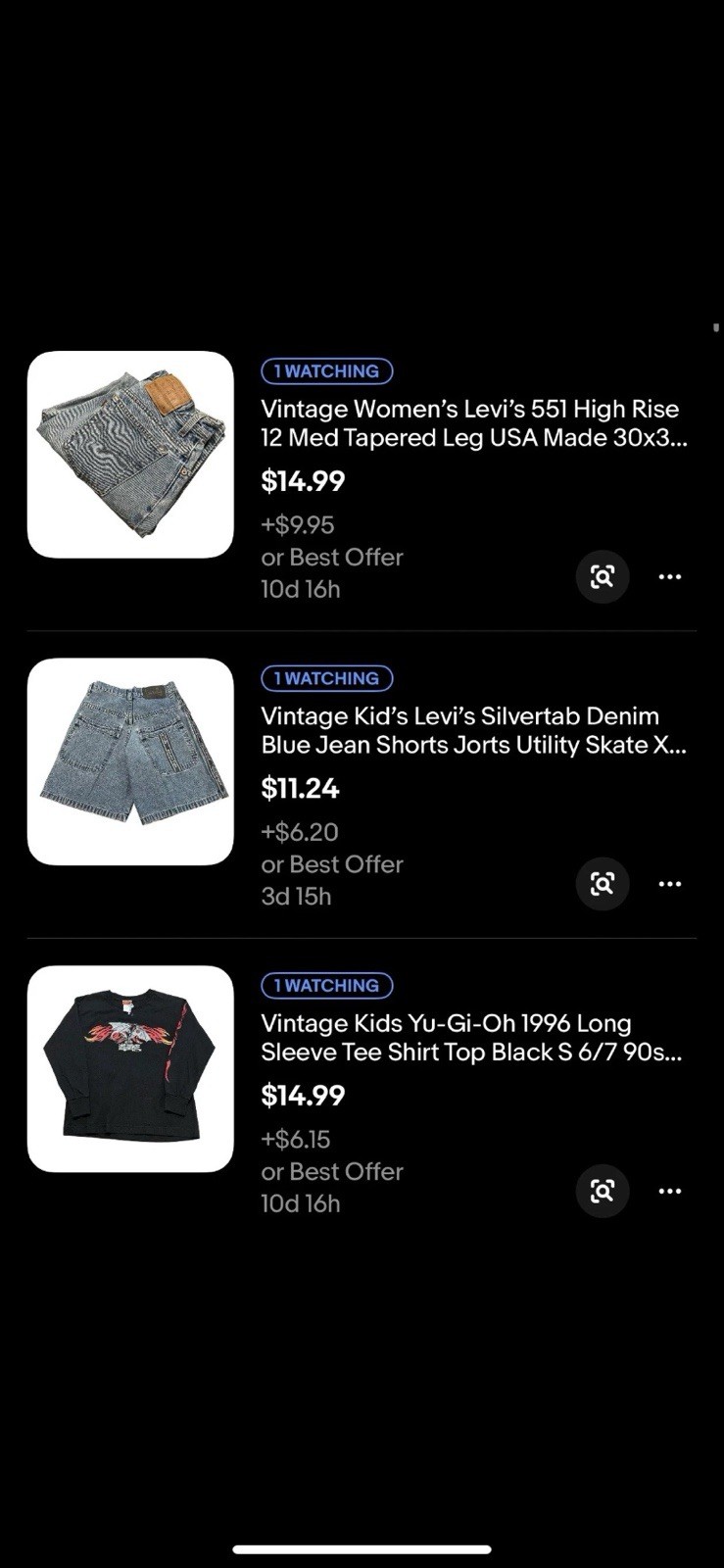
Task: Tap the camera search icon on the Yu-Gi-Oh shirt listing
Action: pos(603,1191)
